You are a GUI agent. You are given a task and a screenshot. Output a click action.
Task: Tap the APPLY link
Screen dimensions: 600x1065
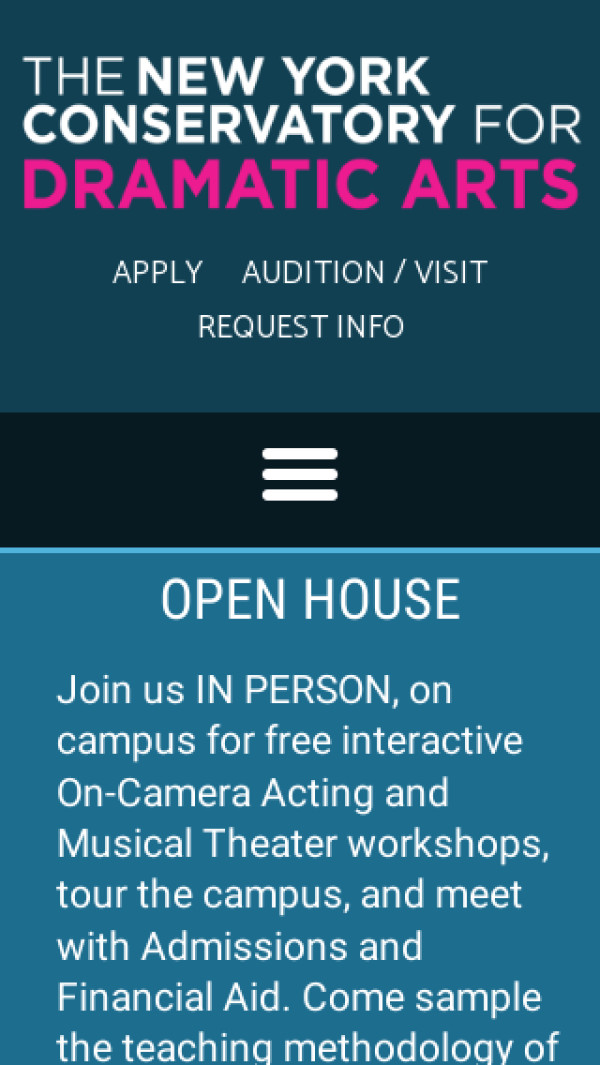(x=158, y=272)
